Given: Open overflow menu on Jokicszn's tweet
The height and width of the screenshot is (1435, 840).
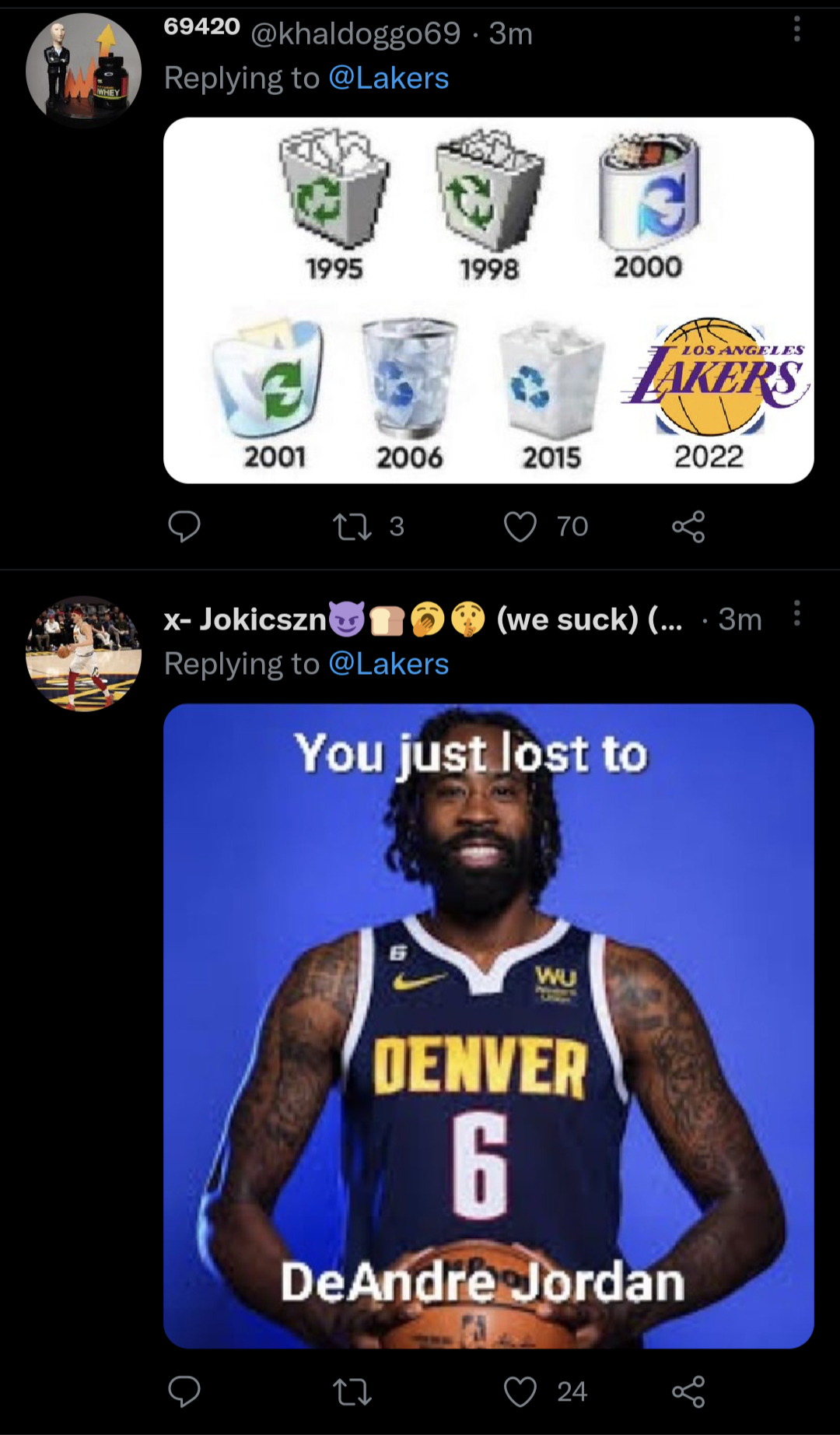Looking at the screenshot, I should pos(796,614).
